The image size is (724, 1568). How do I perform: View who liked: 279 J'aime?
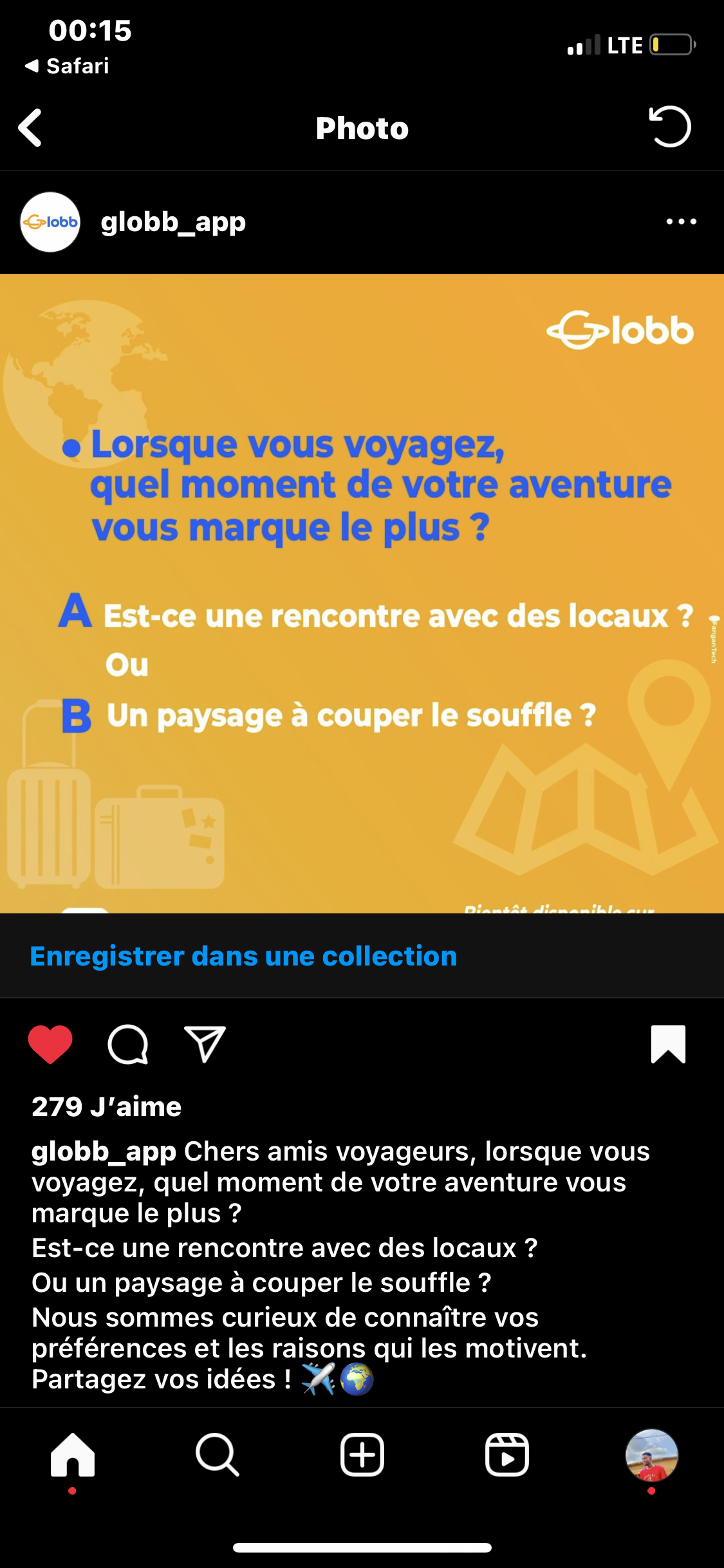click(107, 1107)
